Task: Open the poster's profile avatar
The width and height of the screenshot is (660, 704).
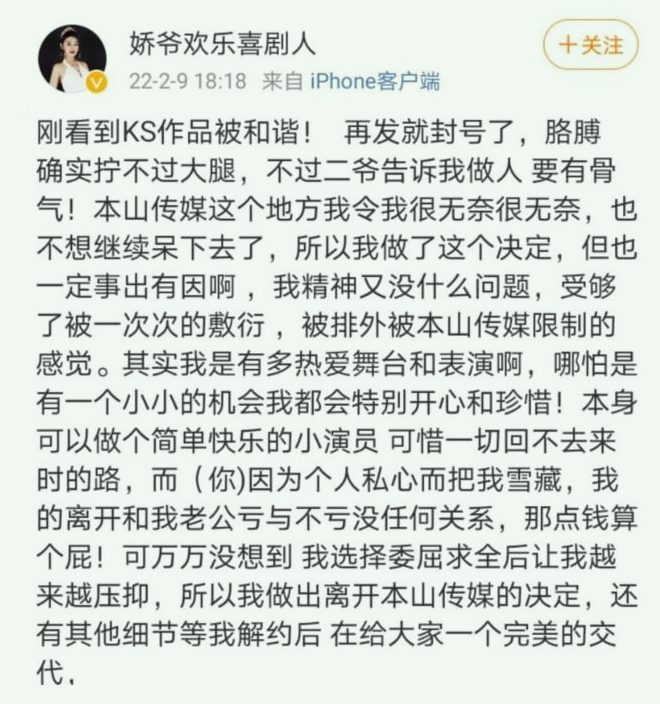Action: point(72,59)
